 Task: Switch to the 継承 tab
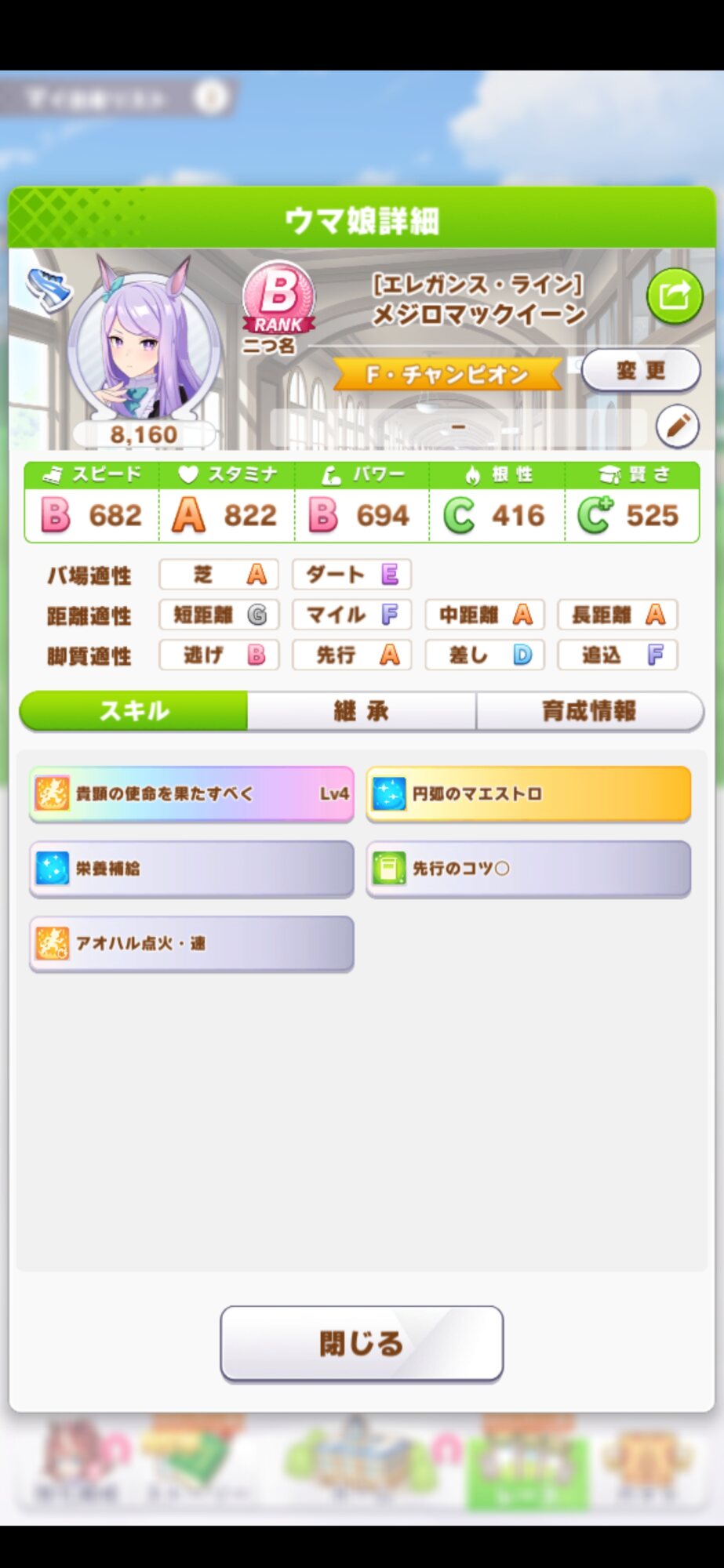click(362, 711)
